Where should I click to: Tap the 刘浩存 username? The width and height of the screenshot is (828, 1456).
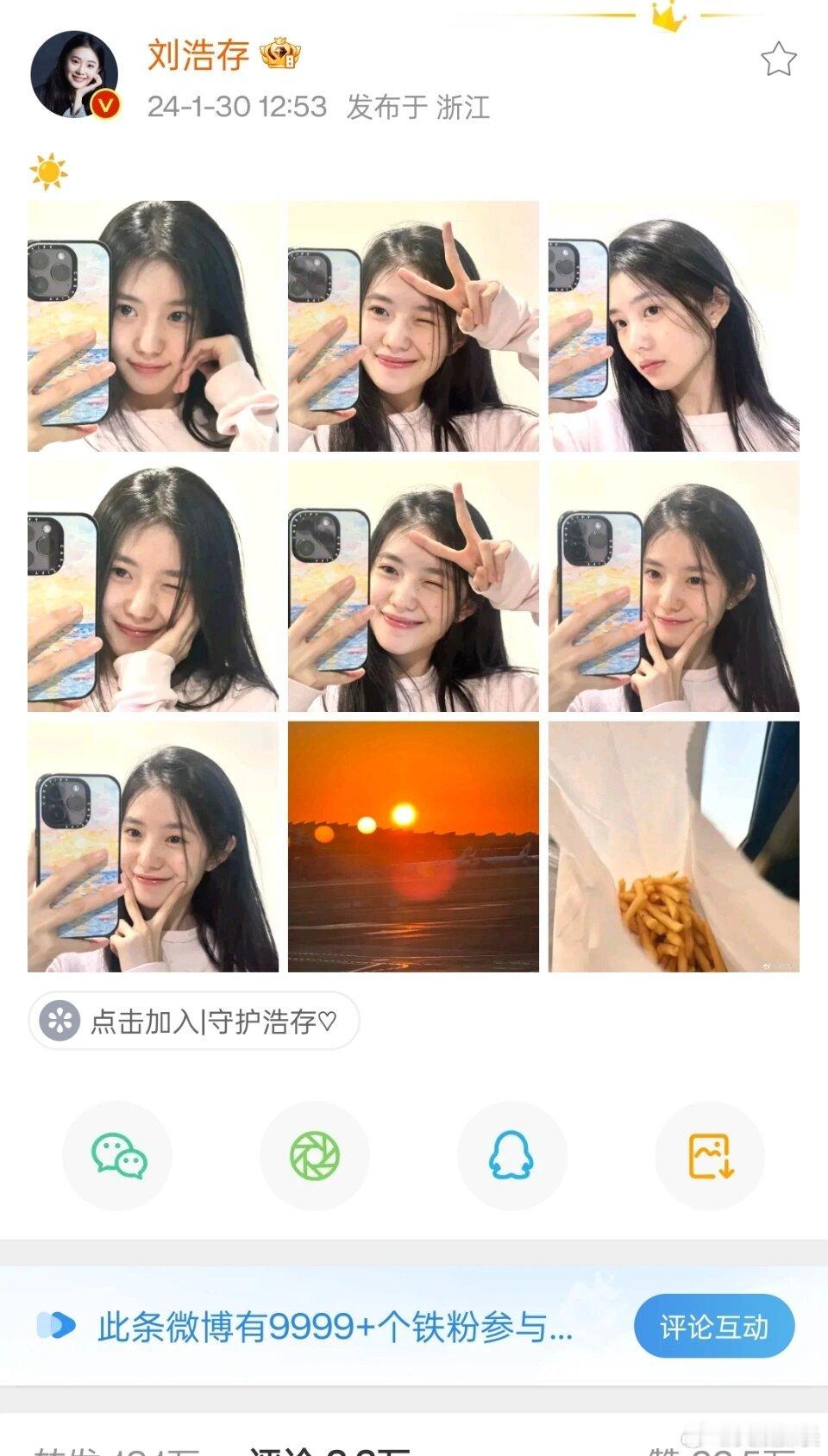198,55
